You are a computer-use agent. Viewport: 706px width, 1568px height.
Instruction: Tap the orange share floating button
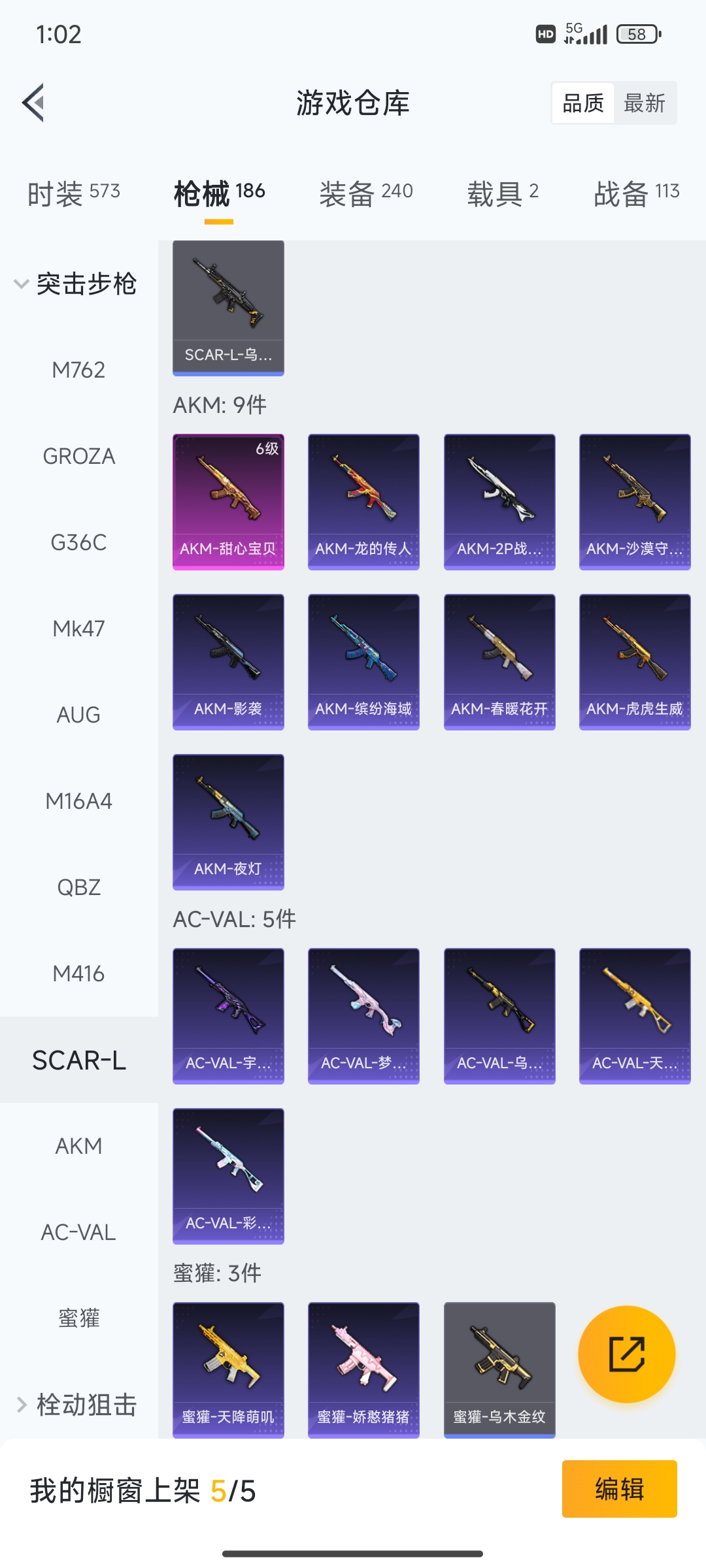pyautogui.click(x=626, y=1354)
